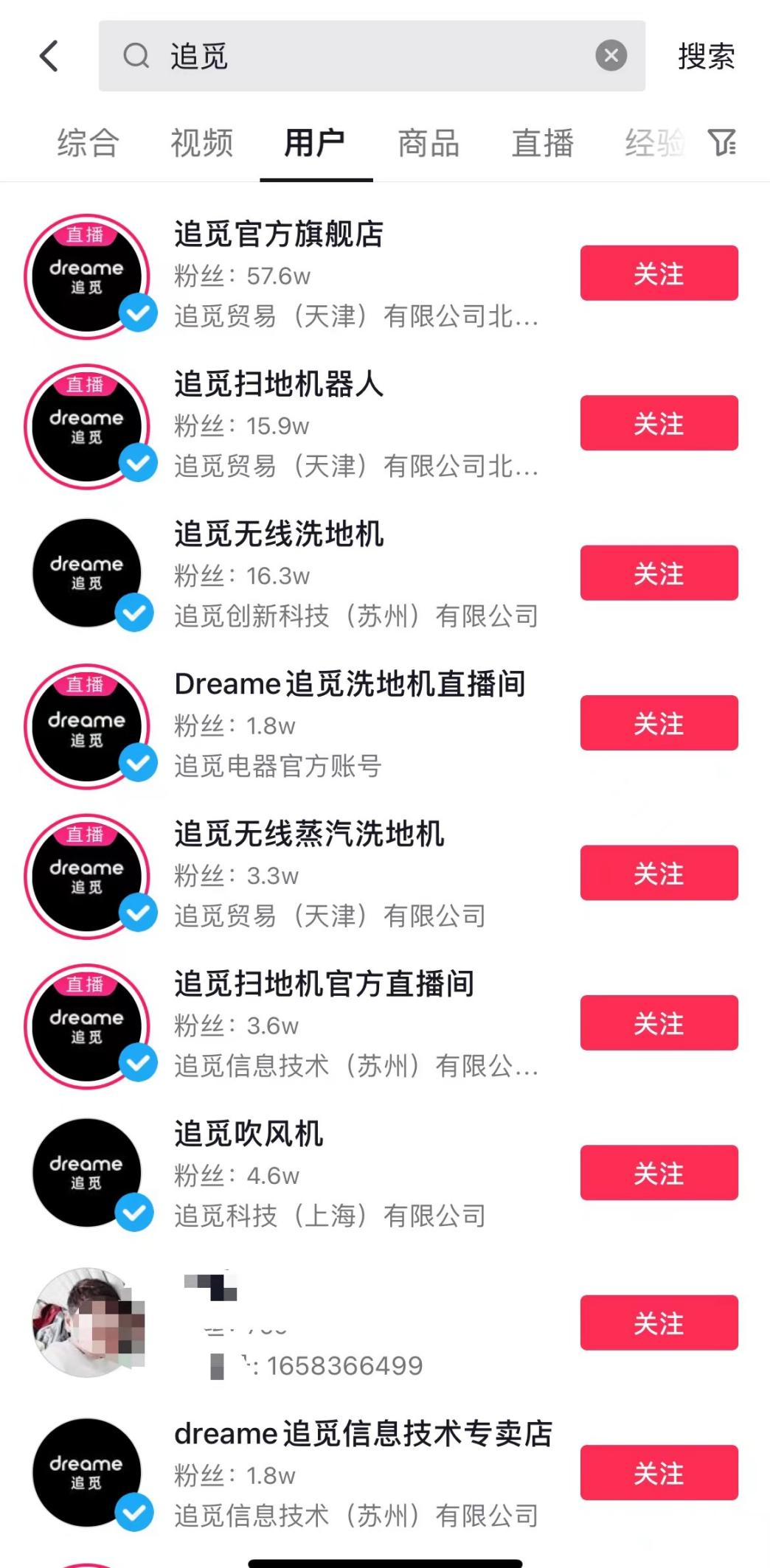The width and height of the screenshot is (770, 1568).
Task: Open the 追觅吹风机 account
Action: pyautogui.click(x=249, y=1135)
